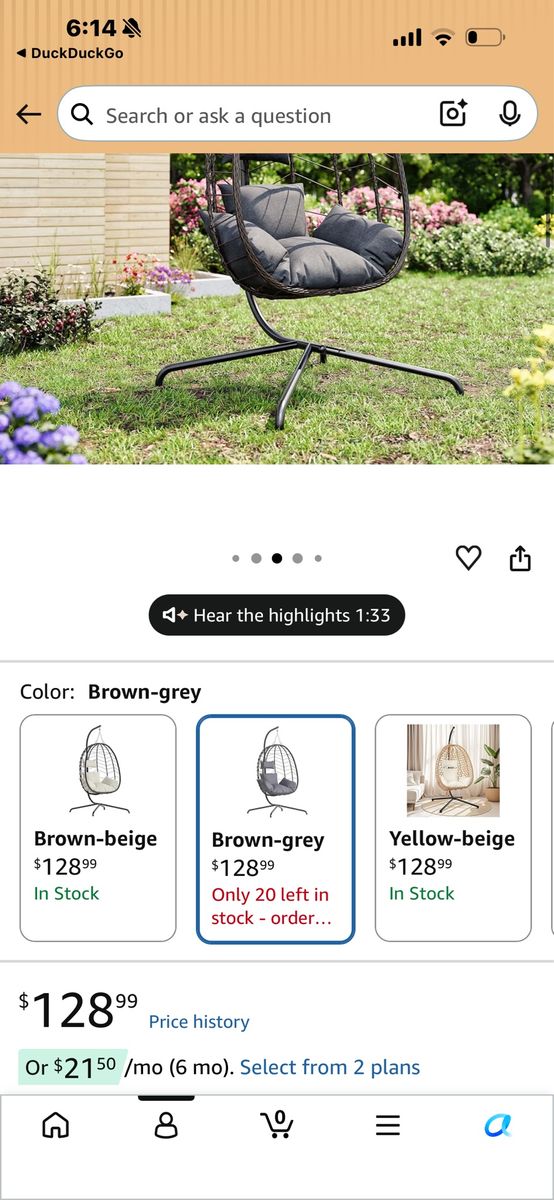Open the shopping cart

click(x=277, y=1124)
